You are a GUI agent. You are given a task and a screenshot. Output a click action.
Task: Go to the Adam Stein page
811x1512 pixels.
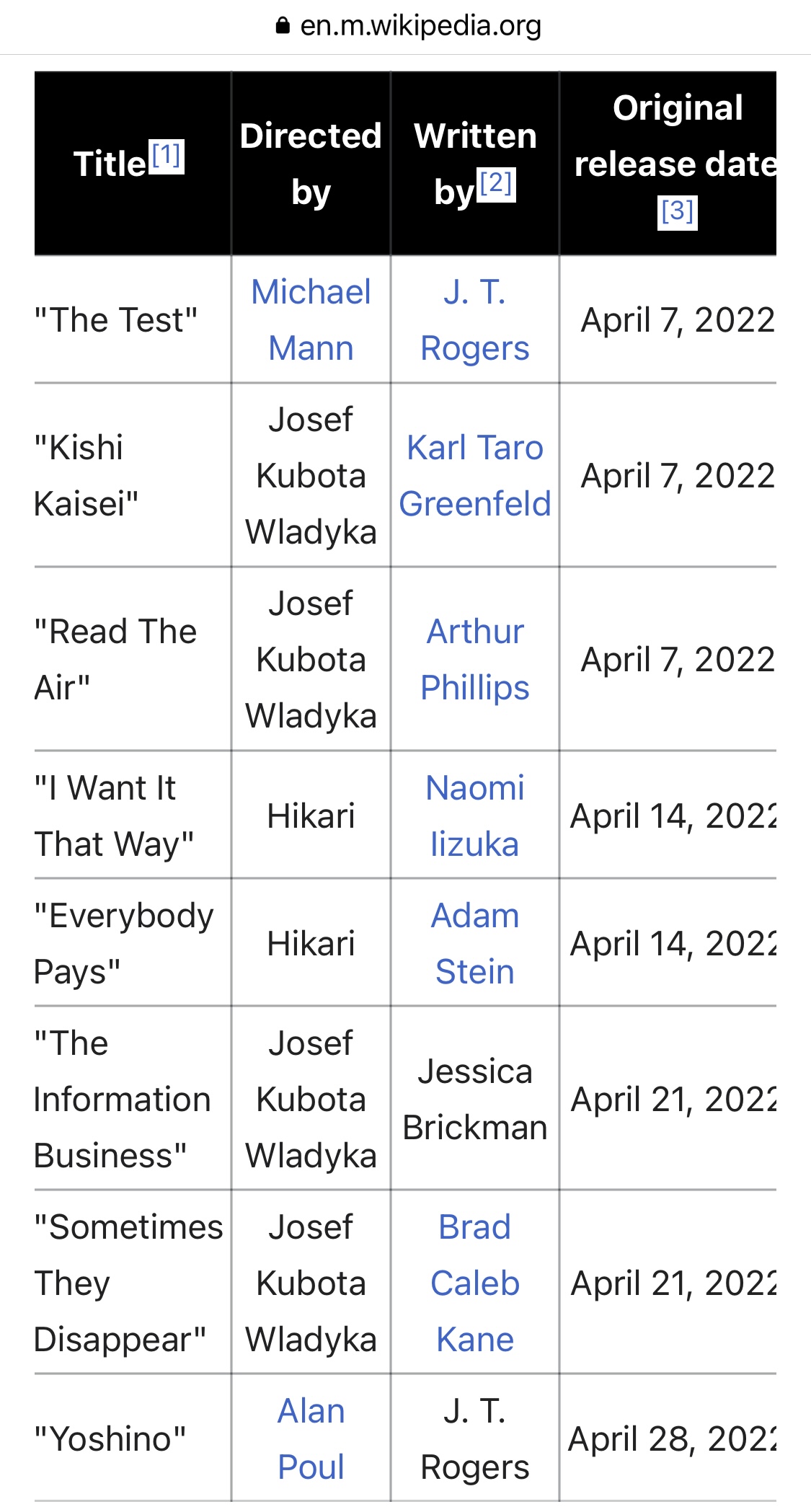point(475,944)
